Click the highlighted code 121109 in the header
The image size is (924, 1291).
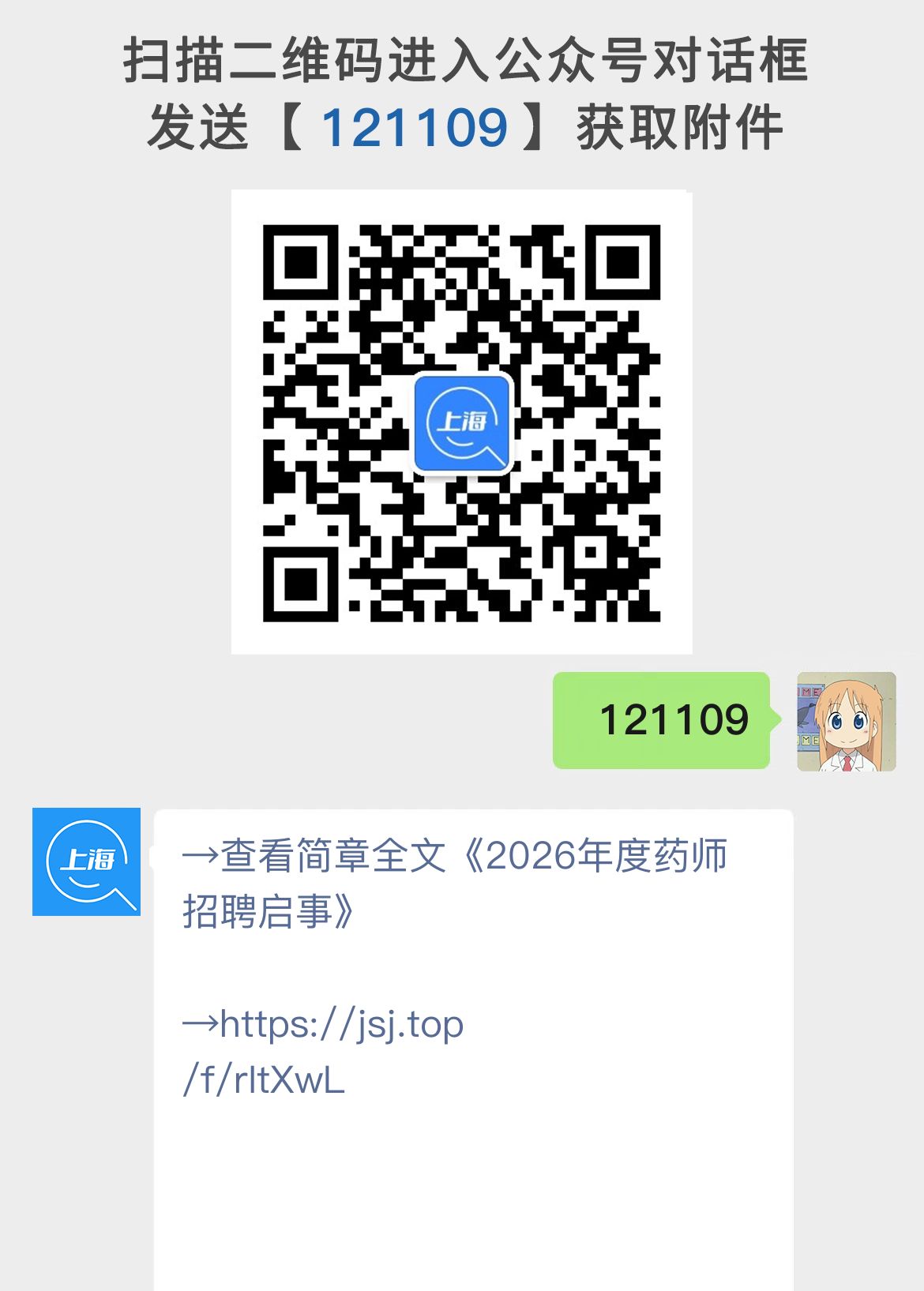pos(416,125)
